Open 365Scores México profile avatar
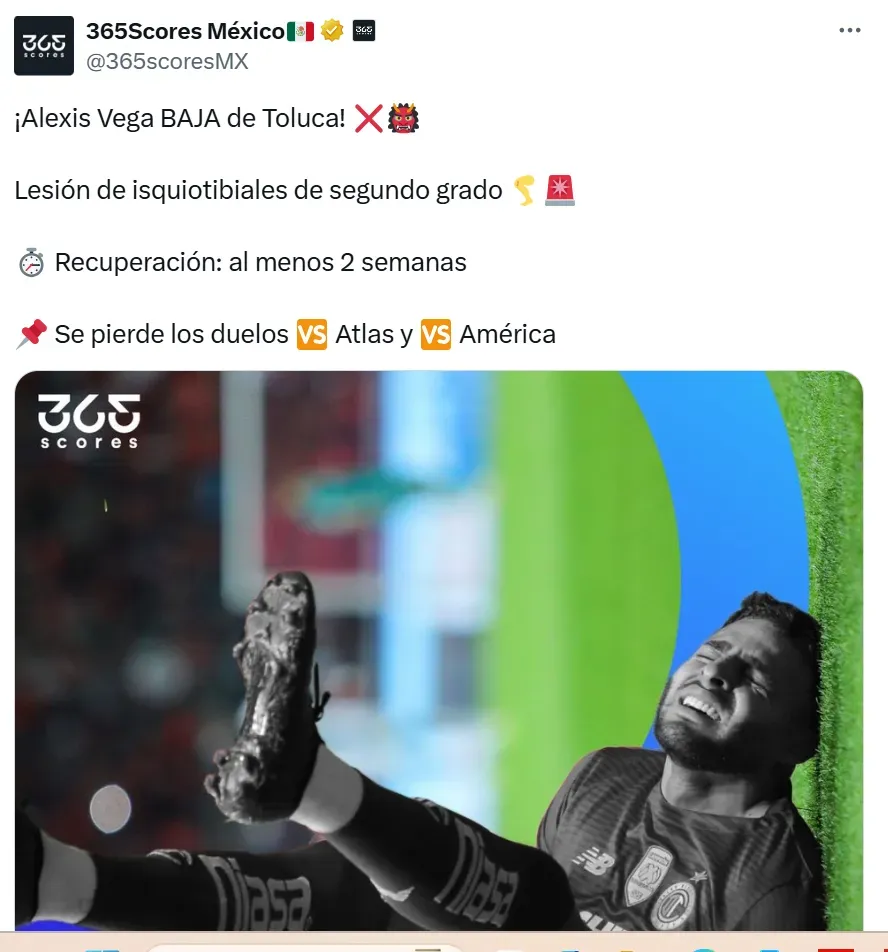 (44, 46)
